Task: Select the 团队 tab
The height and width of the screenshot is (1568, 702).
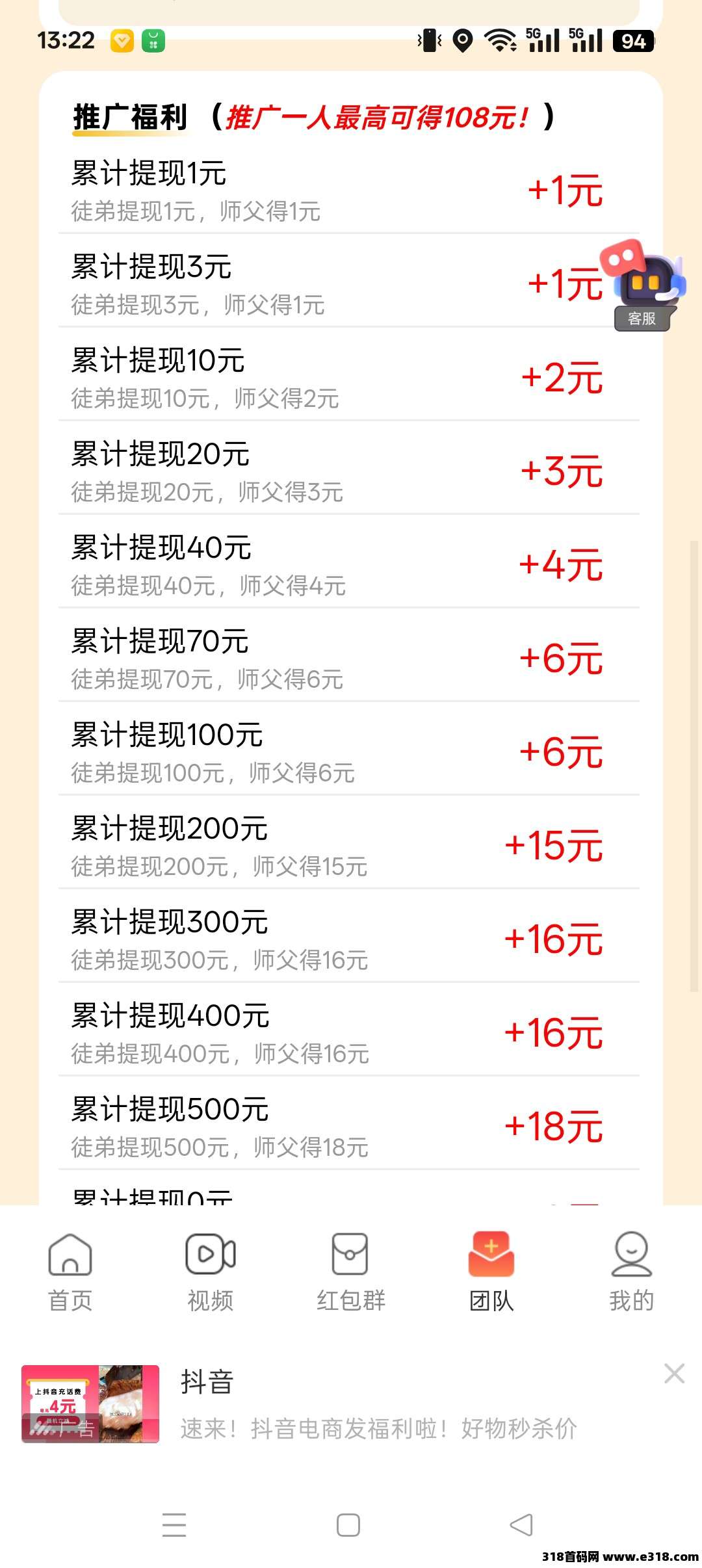Action: (x=491, y=1272)
